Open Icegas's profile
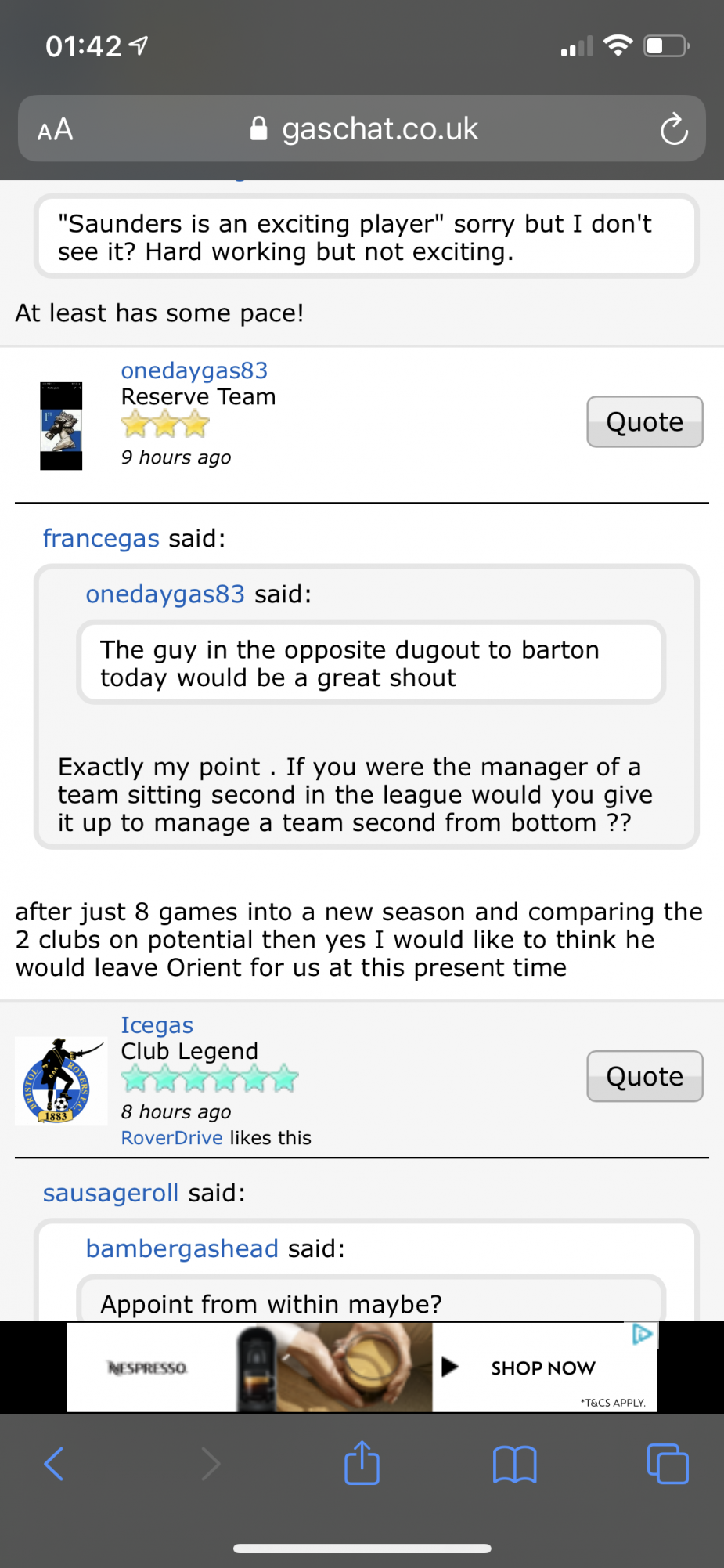 157,1025
